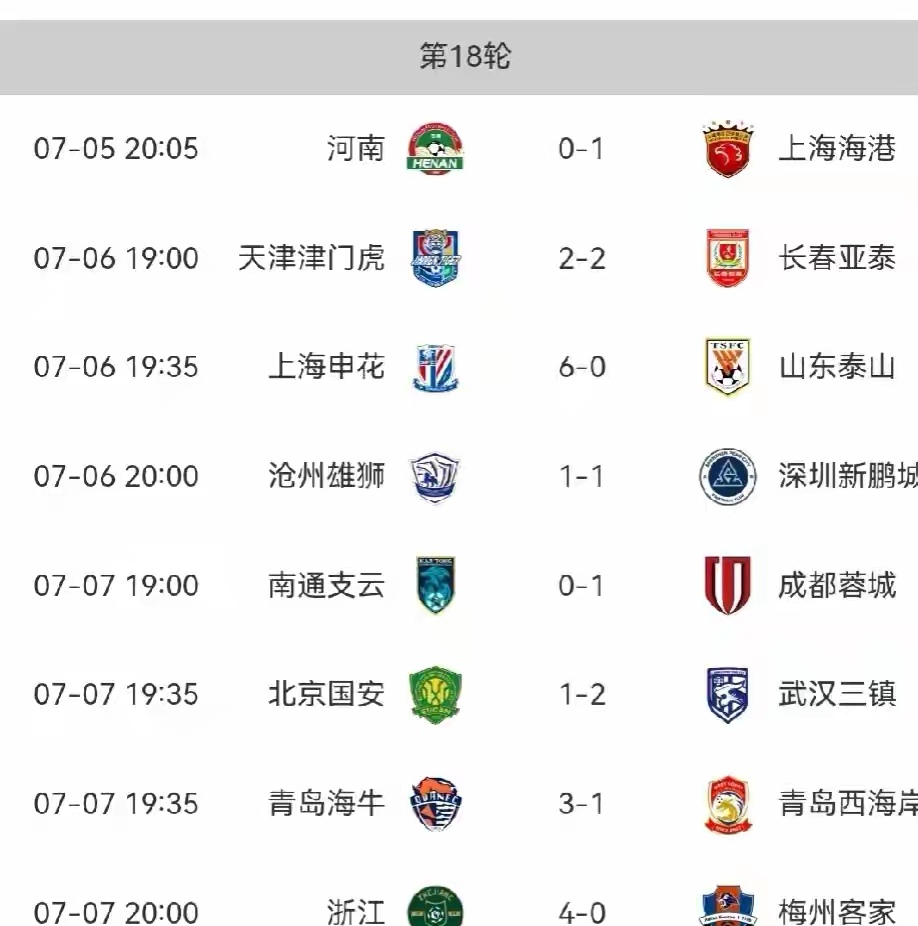Select the 07-06 19:35 match time
This screenshot has width=918, height=926.
pyautogui.click(x=116, y=367)
